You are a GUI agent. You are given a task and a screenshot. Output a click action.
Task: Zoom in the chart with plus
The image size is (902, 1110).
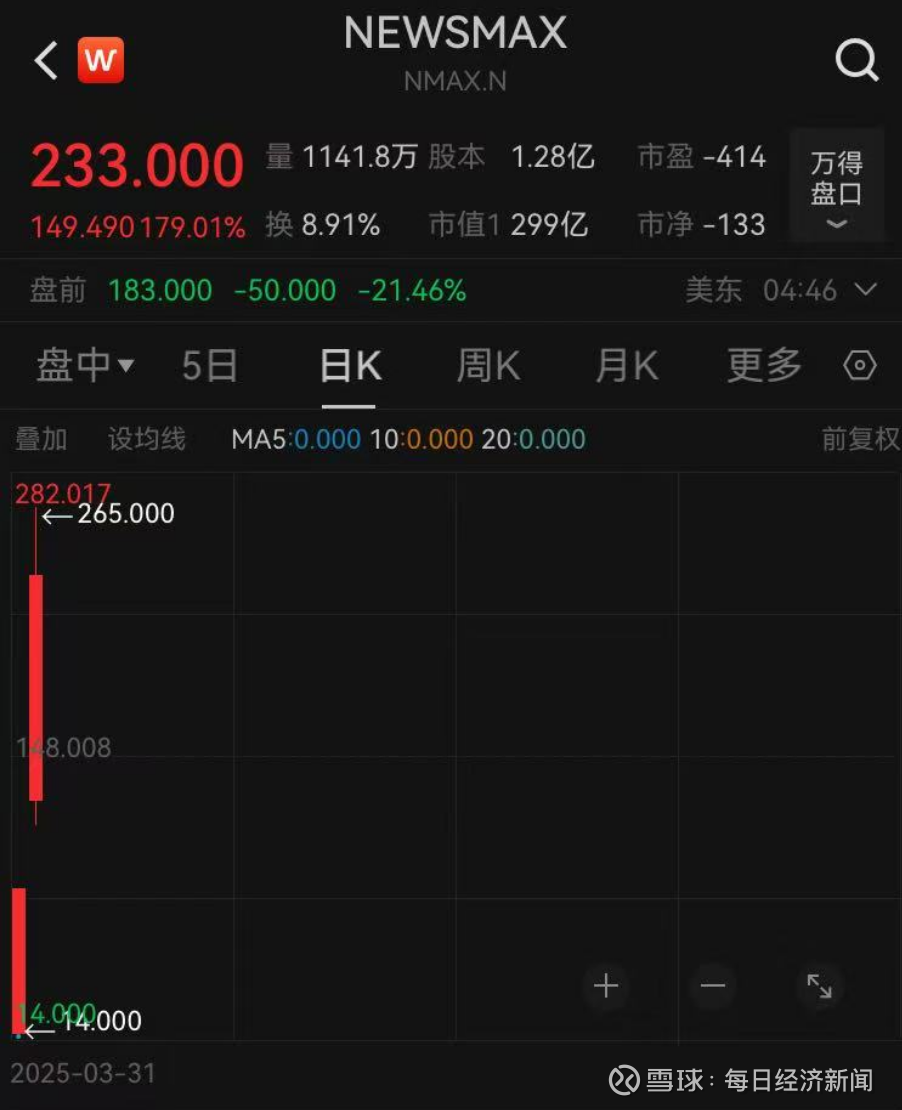tap(606, 985)
